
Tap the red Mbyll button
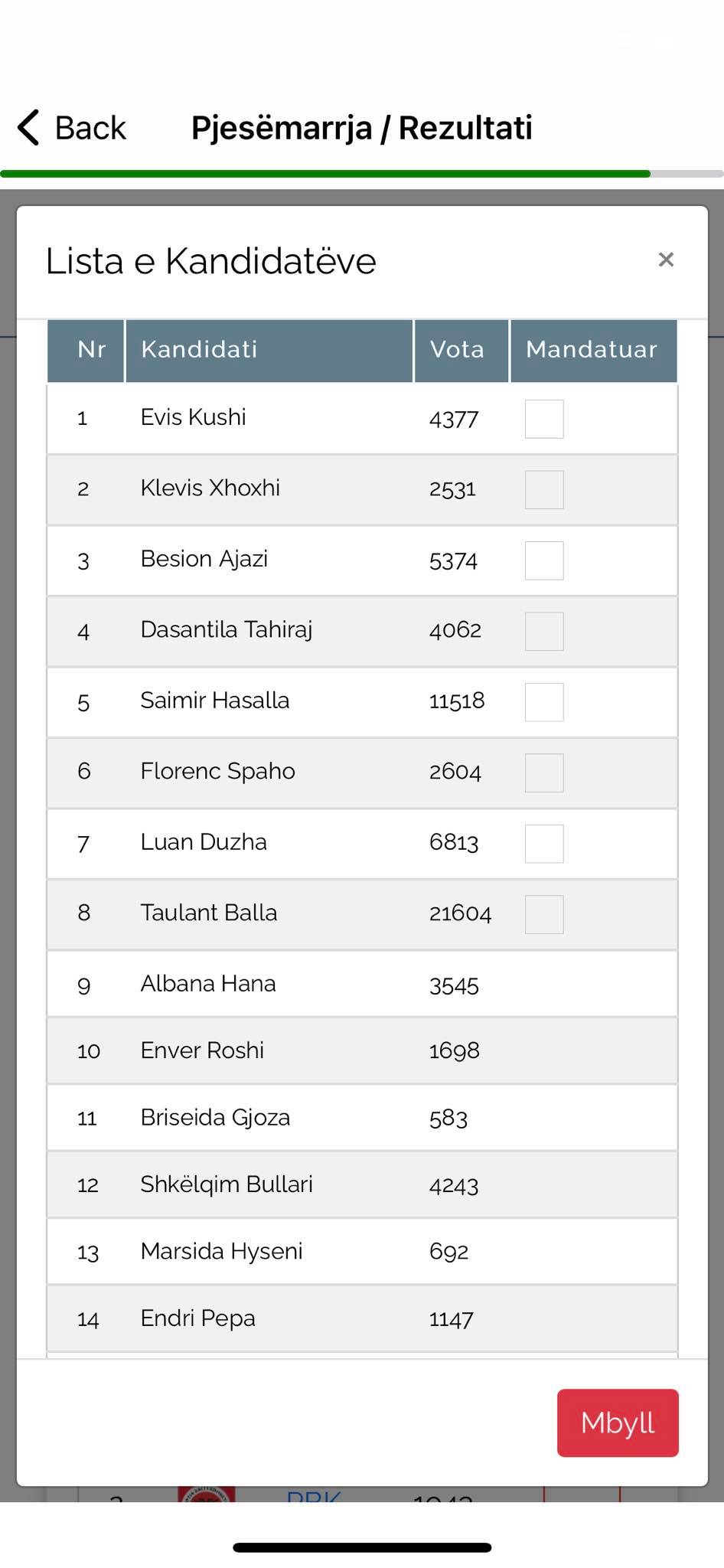pos(618,1423)
